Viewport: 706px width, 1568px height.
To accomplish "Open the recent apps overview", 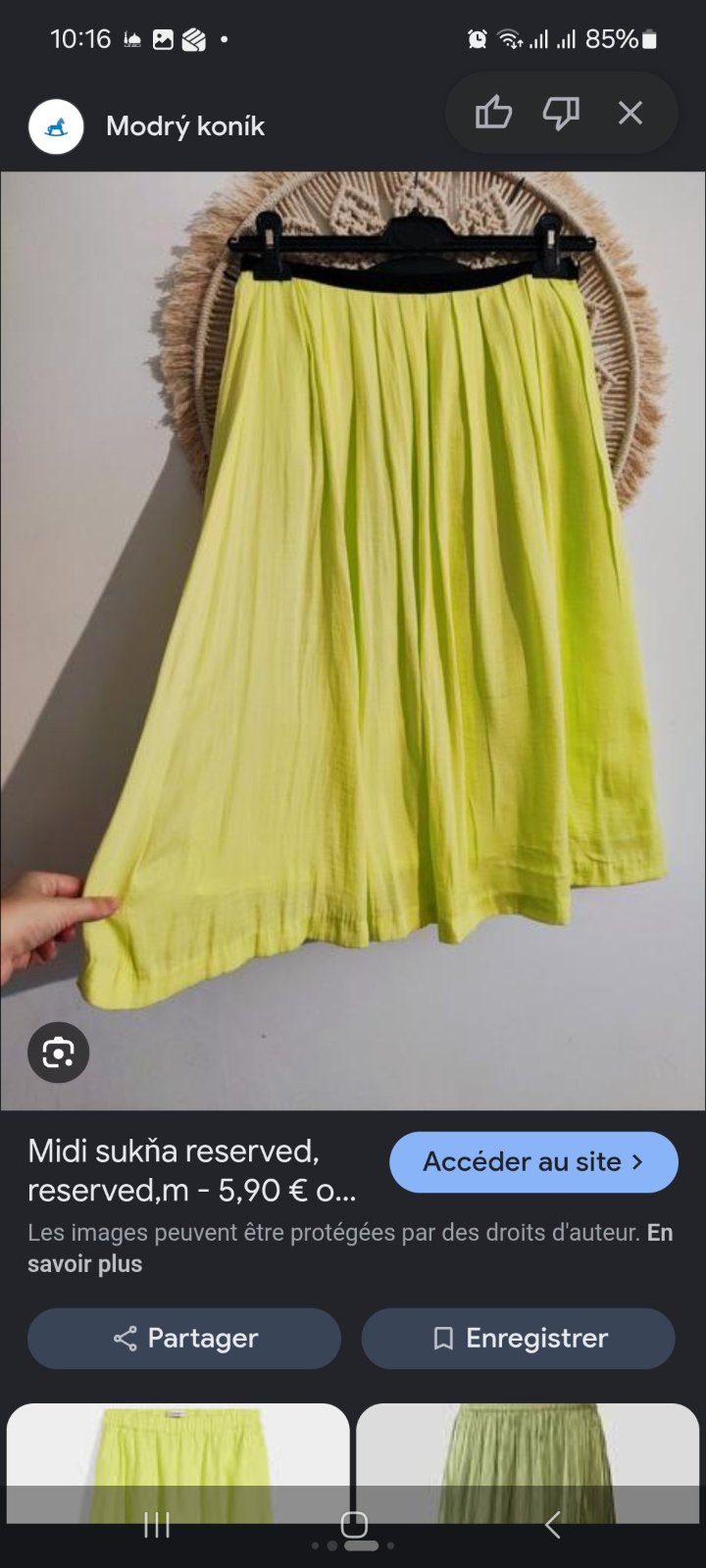I will (x=157, y=1525).
